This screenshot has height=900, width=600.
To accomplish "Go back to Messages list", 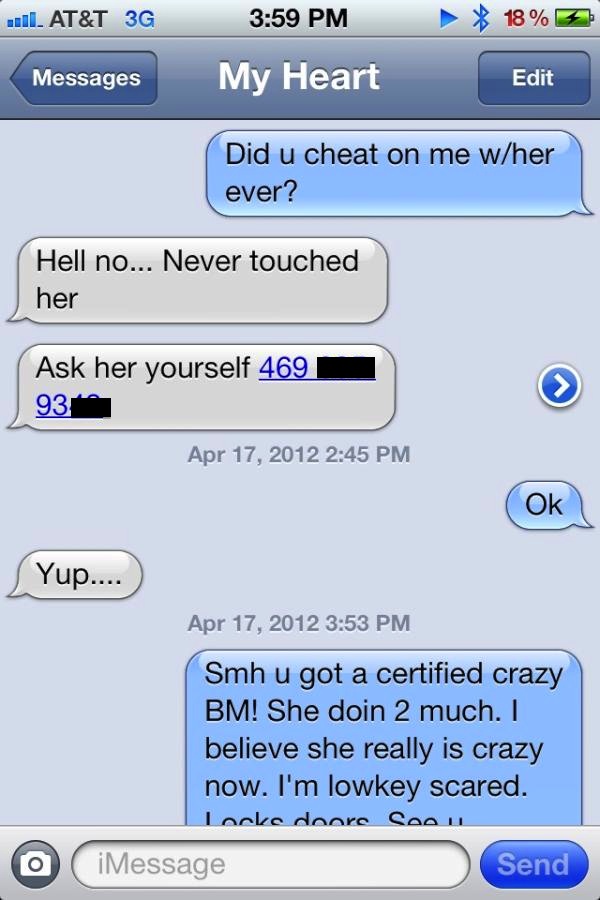I will [x=85, y=78].
